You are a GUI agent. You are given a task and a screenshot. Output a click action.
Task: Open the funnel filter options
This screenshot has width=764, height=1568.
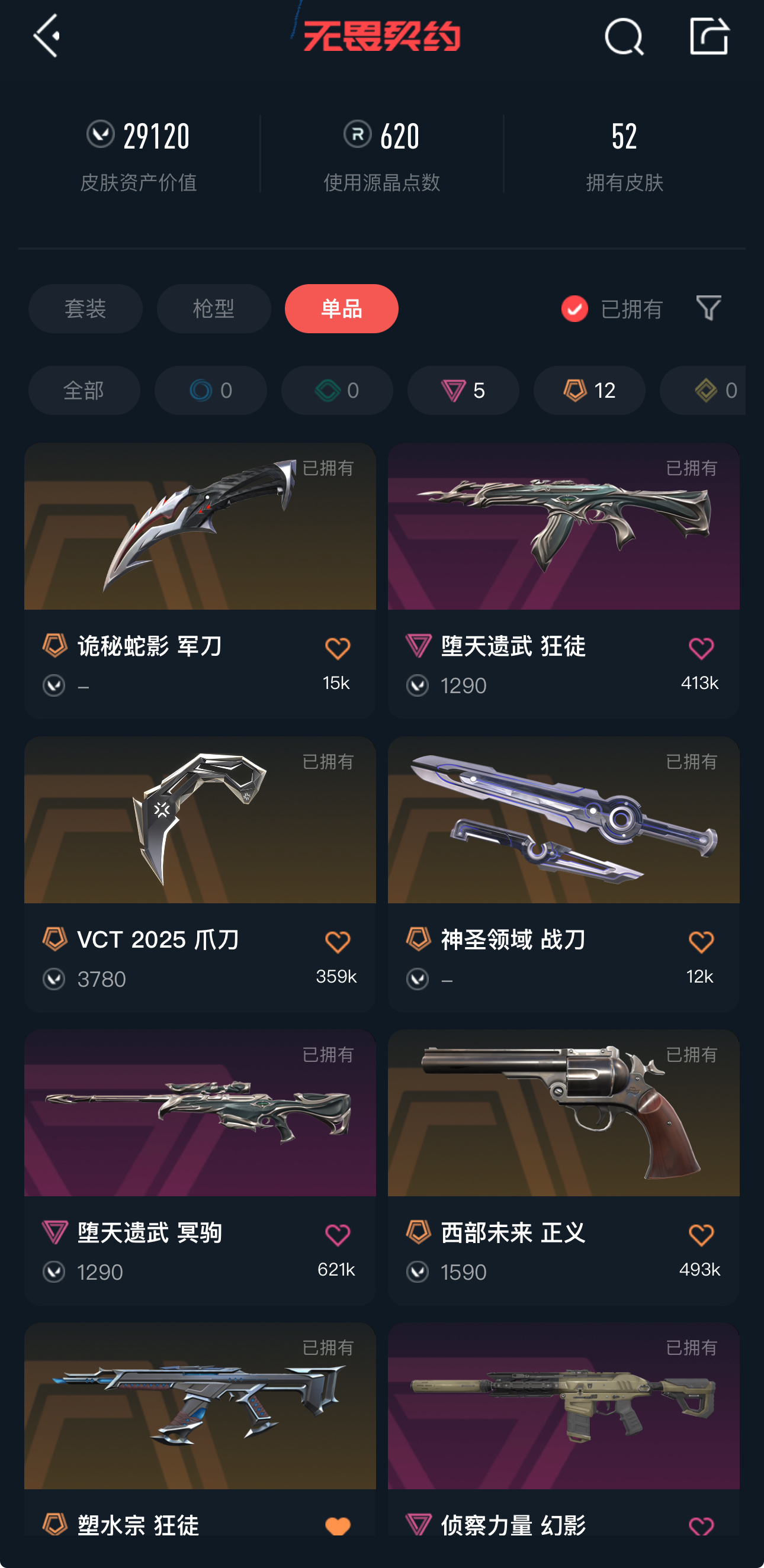[708, 308]
